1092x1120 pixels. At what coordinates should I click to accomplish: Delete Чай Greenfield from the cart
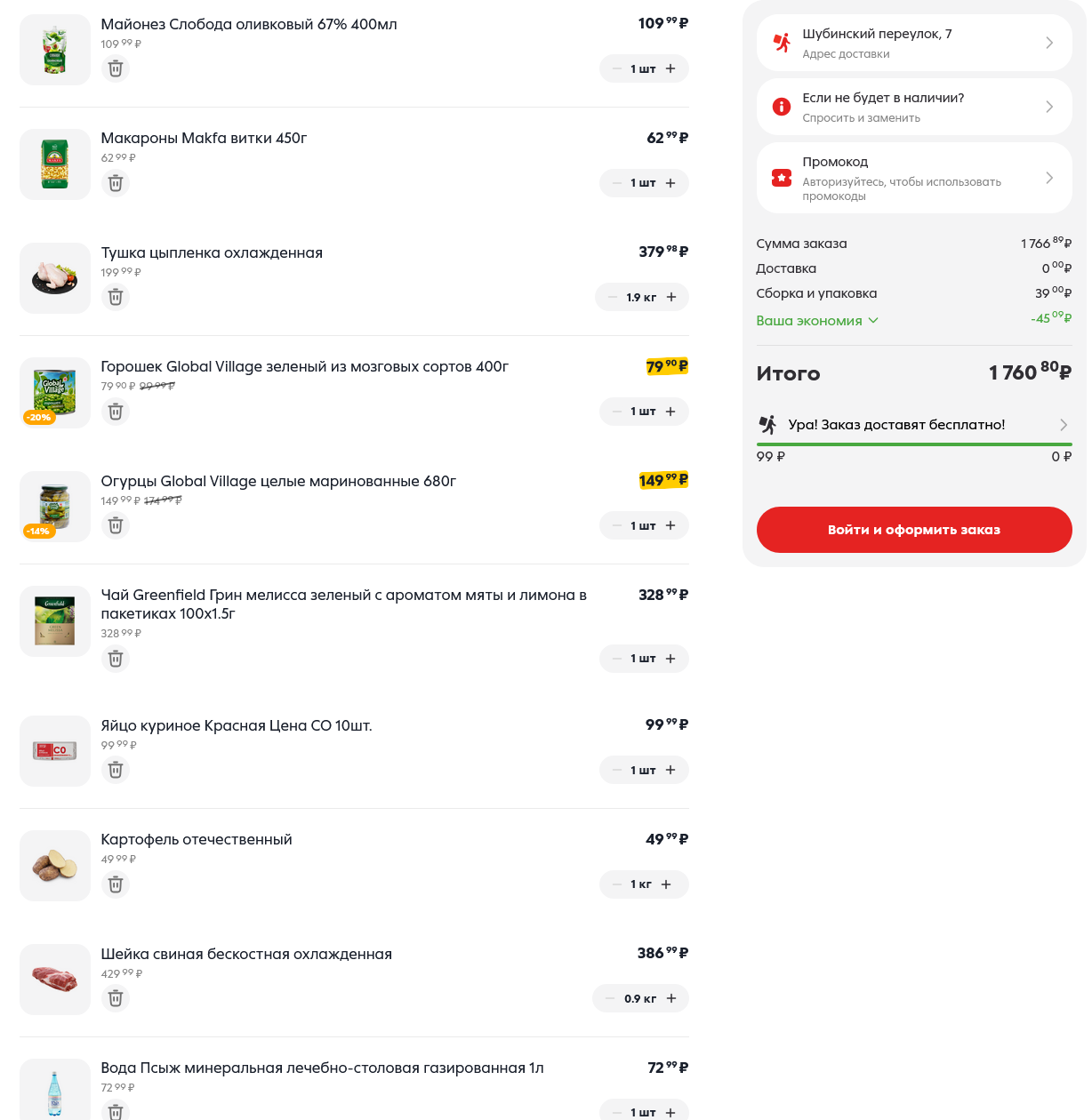pos(116,659)
